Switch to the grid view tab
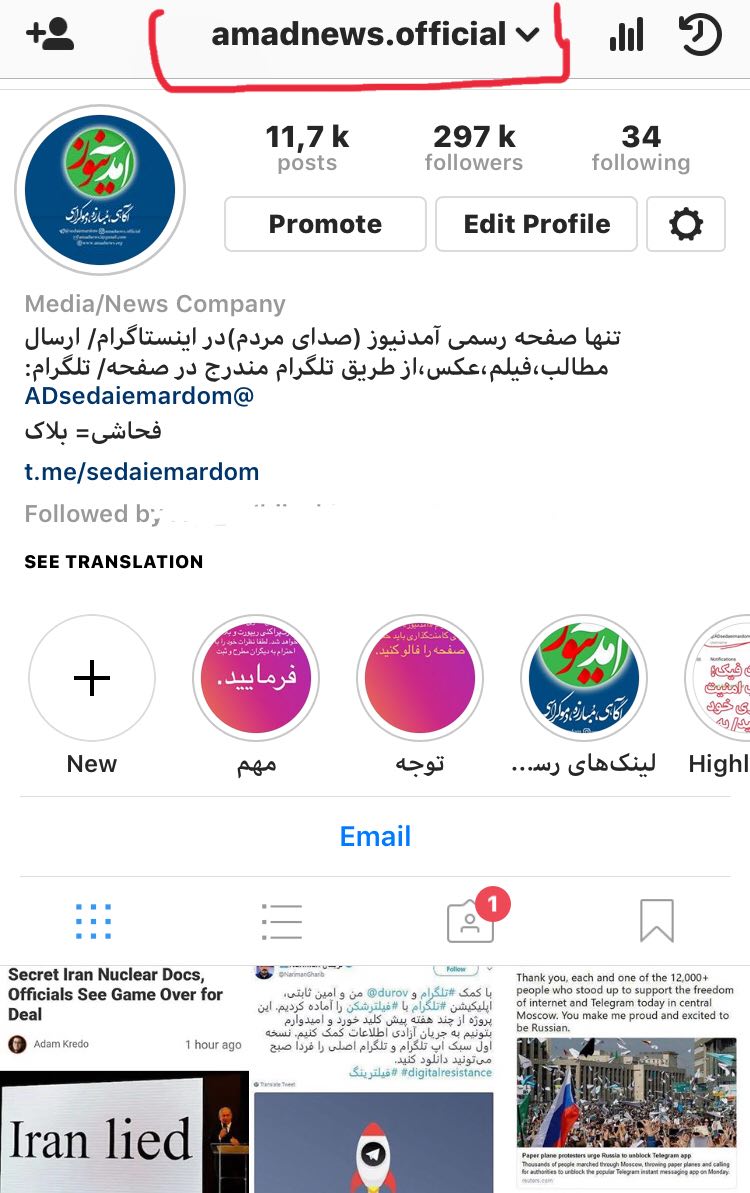 click(93, 921)
